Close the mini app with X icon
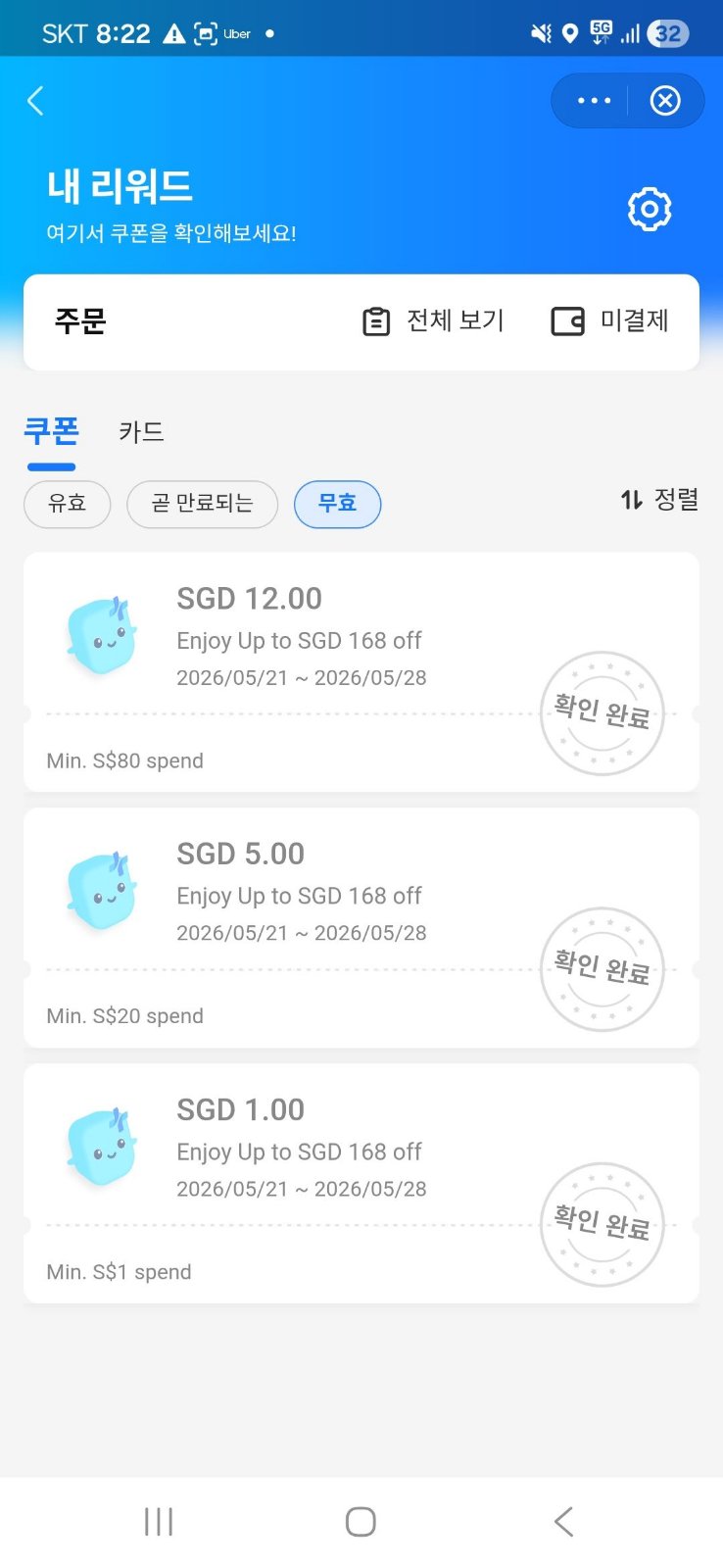Screen dimensions: 723x1568 665,100
